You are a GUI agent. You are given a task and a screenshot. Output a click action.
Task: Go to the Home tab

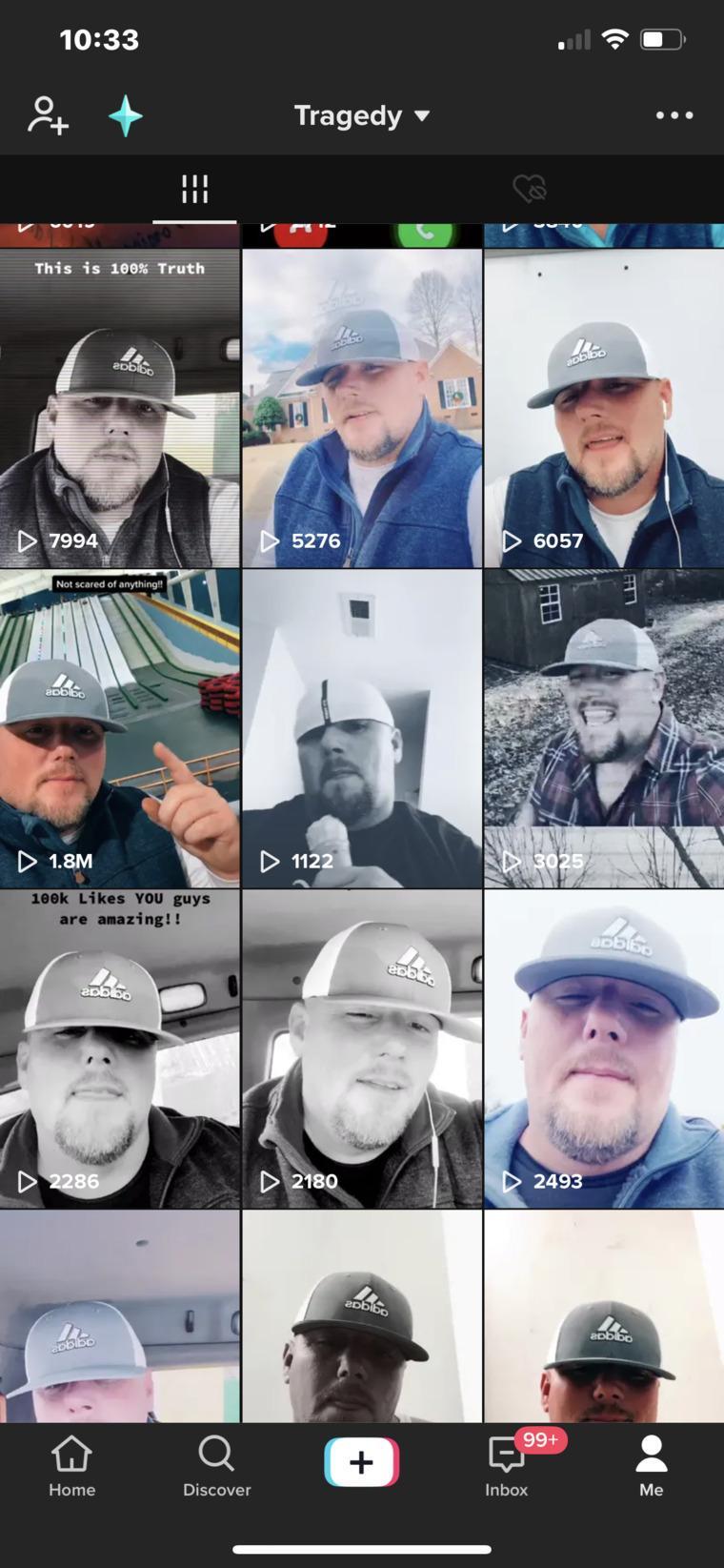click(72, 1466)
